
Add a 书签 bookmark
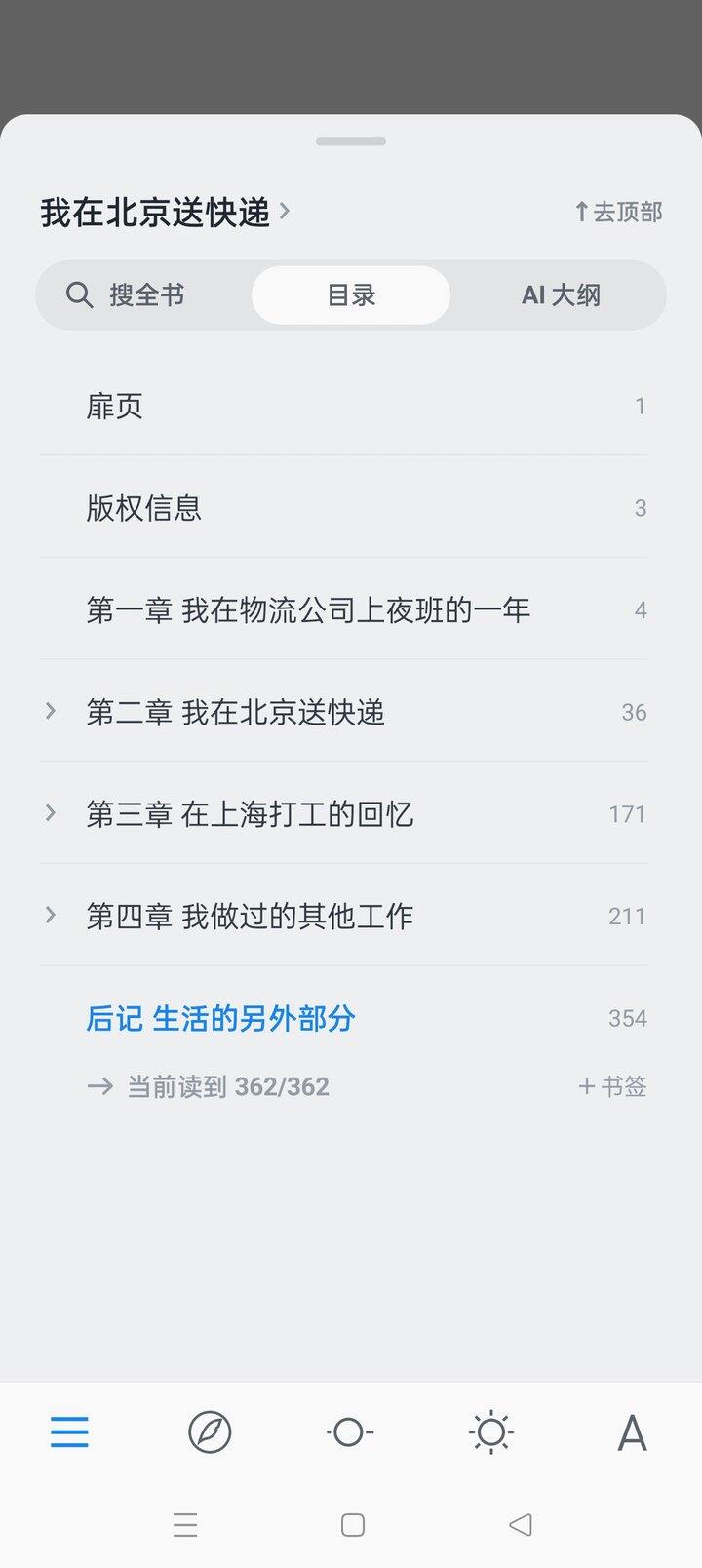pos(613,1086)
